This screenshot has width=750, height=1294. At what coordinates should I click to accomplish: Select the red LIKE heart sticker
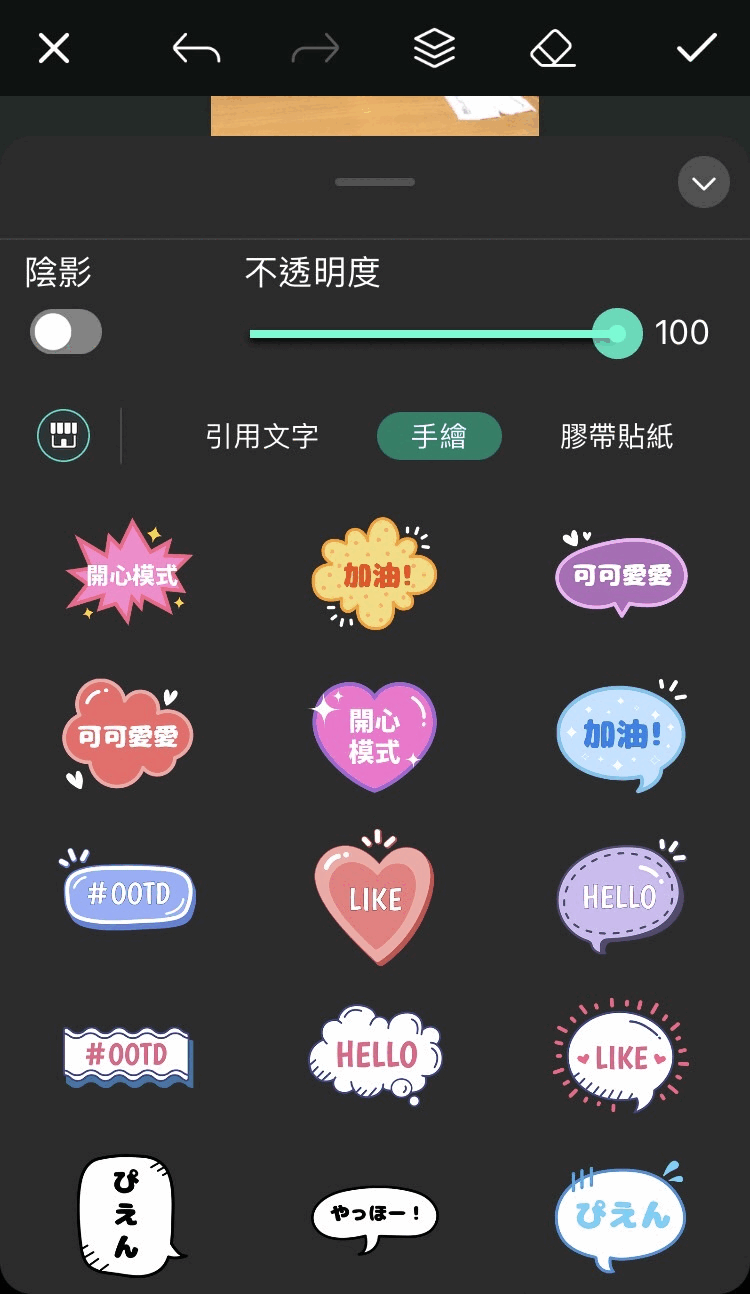(x=373, y=898)
